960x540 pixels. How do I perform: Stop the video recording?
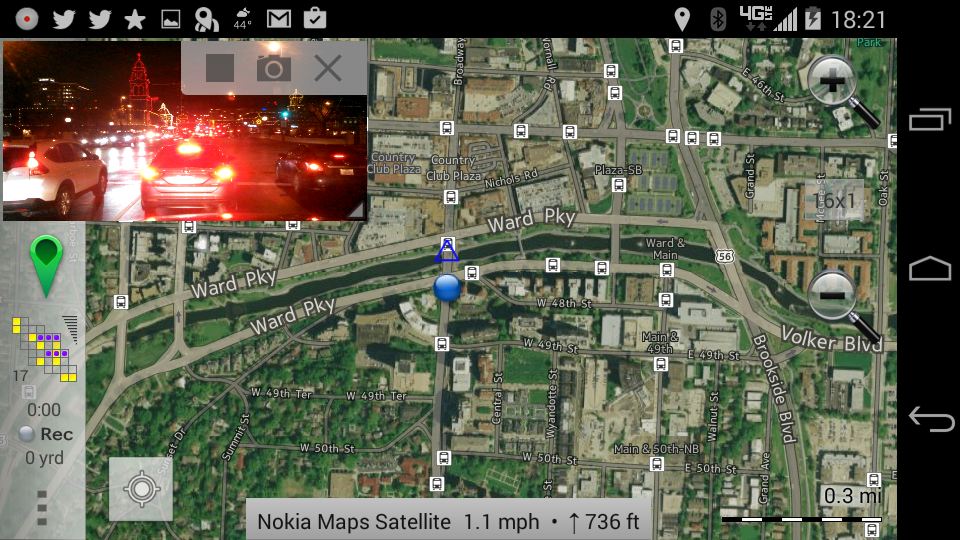click(219, 68)
